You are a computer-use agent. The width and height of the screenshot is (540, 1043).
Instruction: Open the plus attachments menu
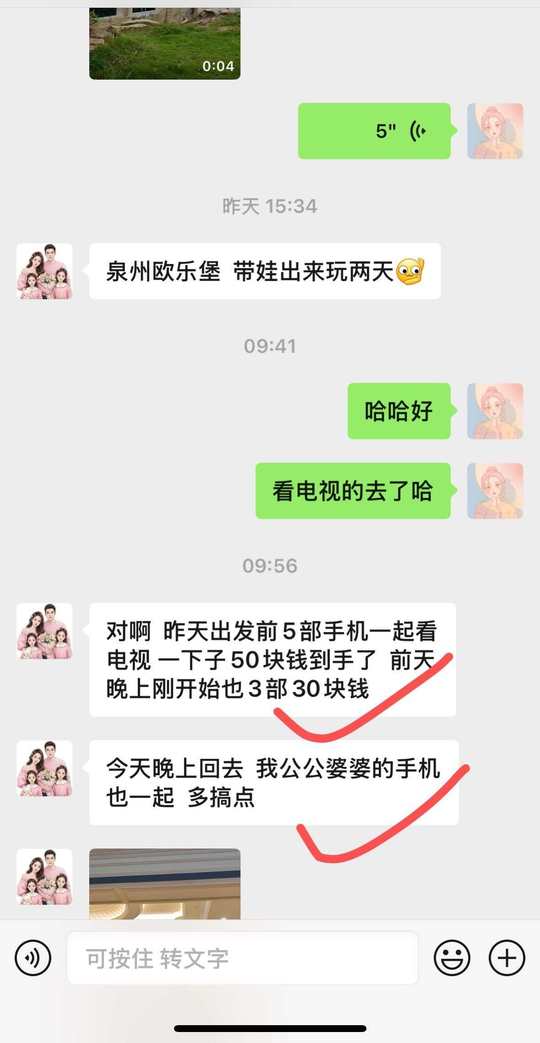tap(507, 959)
